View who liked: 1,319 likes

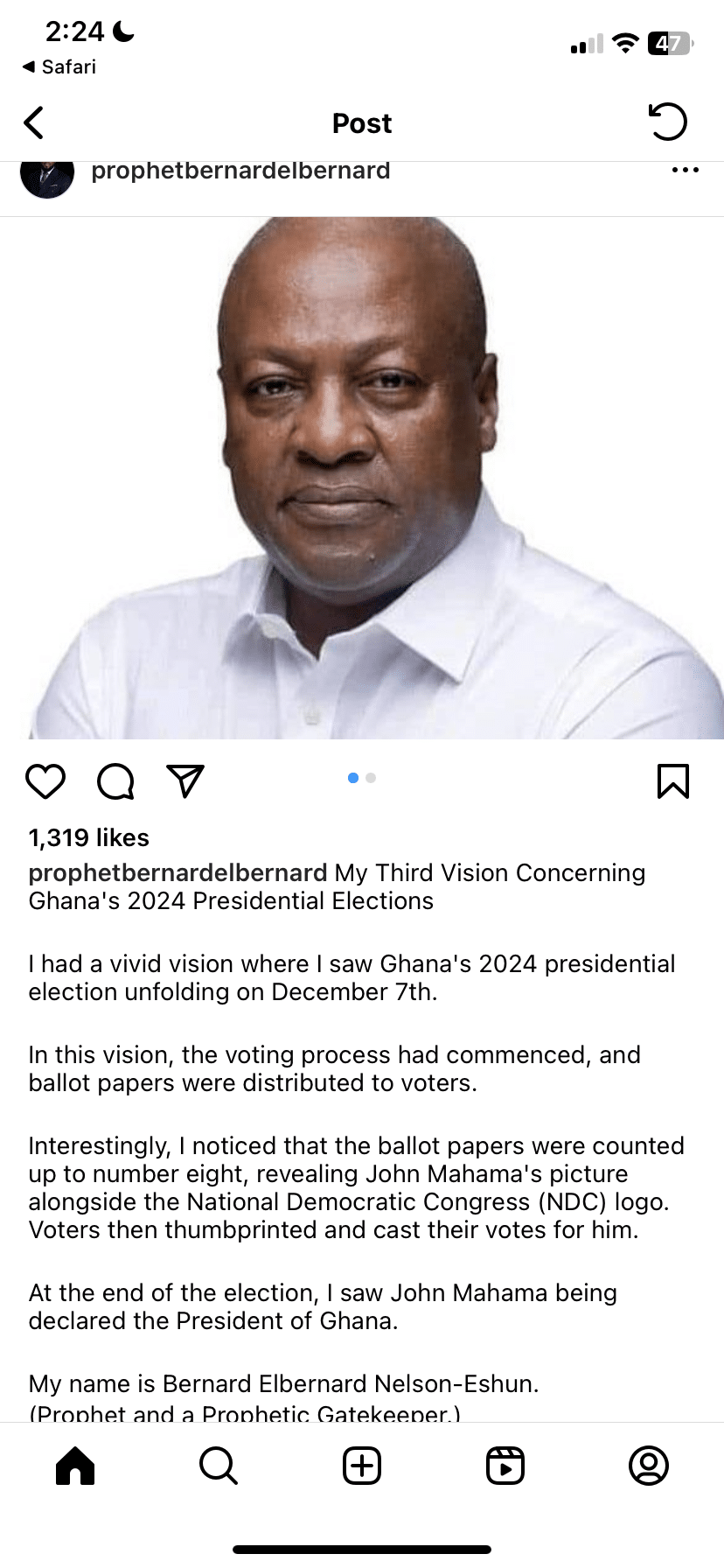tap(88, 838)
